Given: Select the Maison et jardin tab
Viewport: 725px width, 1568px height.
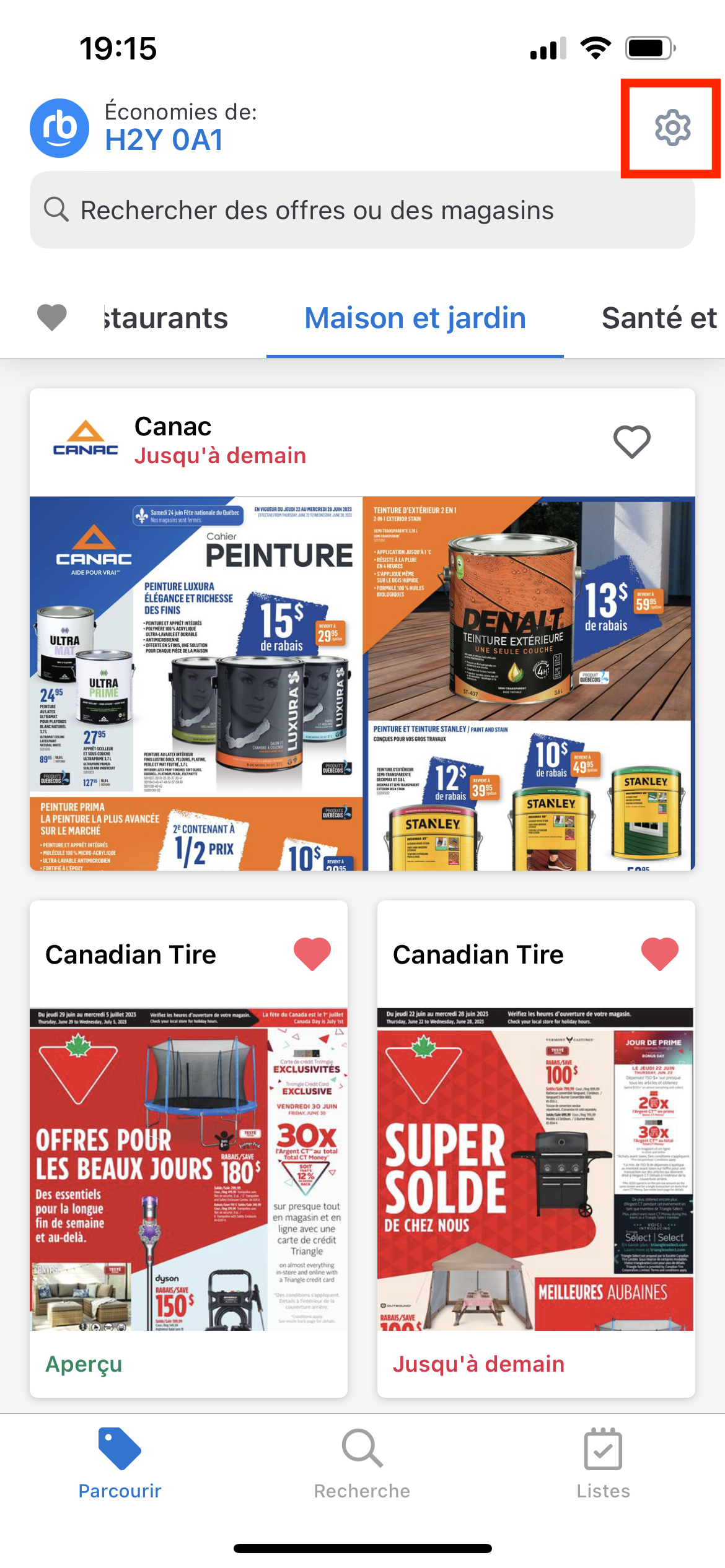Looking at the screenshot, I should point(415,318).
